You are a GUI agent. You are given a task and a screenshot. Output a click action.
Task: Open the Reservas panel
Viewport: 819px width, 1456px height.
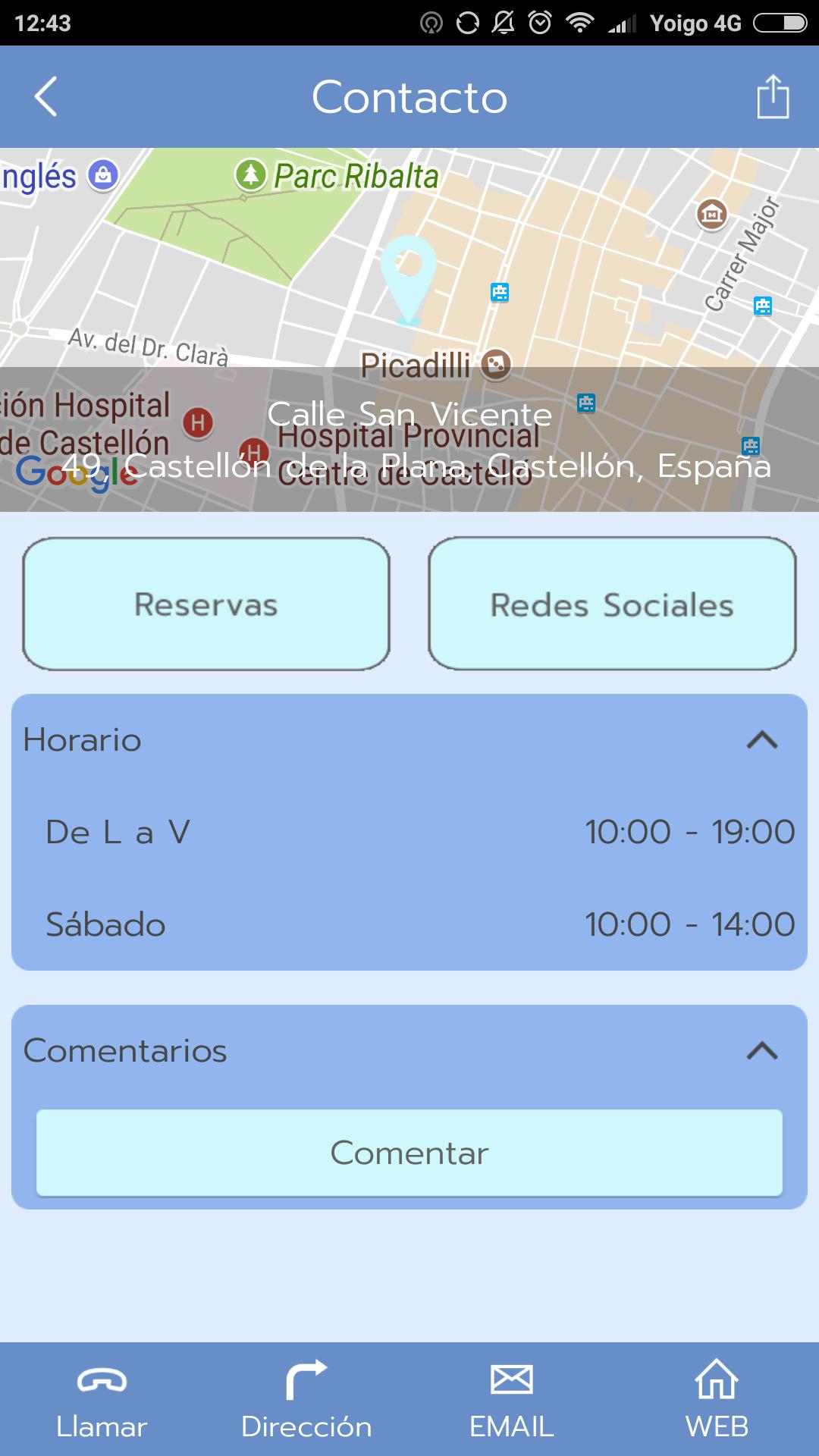tap(206, 604)
